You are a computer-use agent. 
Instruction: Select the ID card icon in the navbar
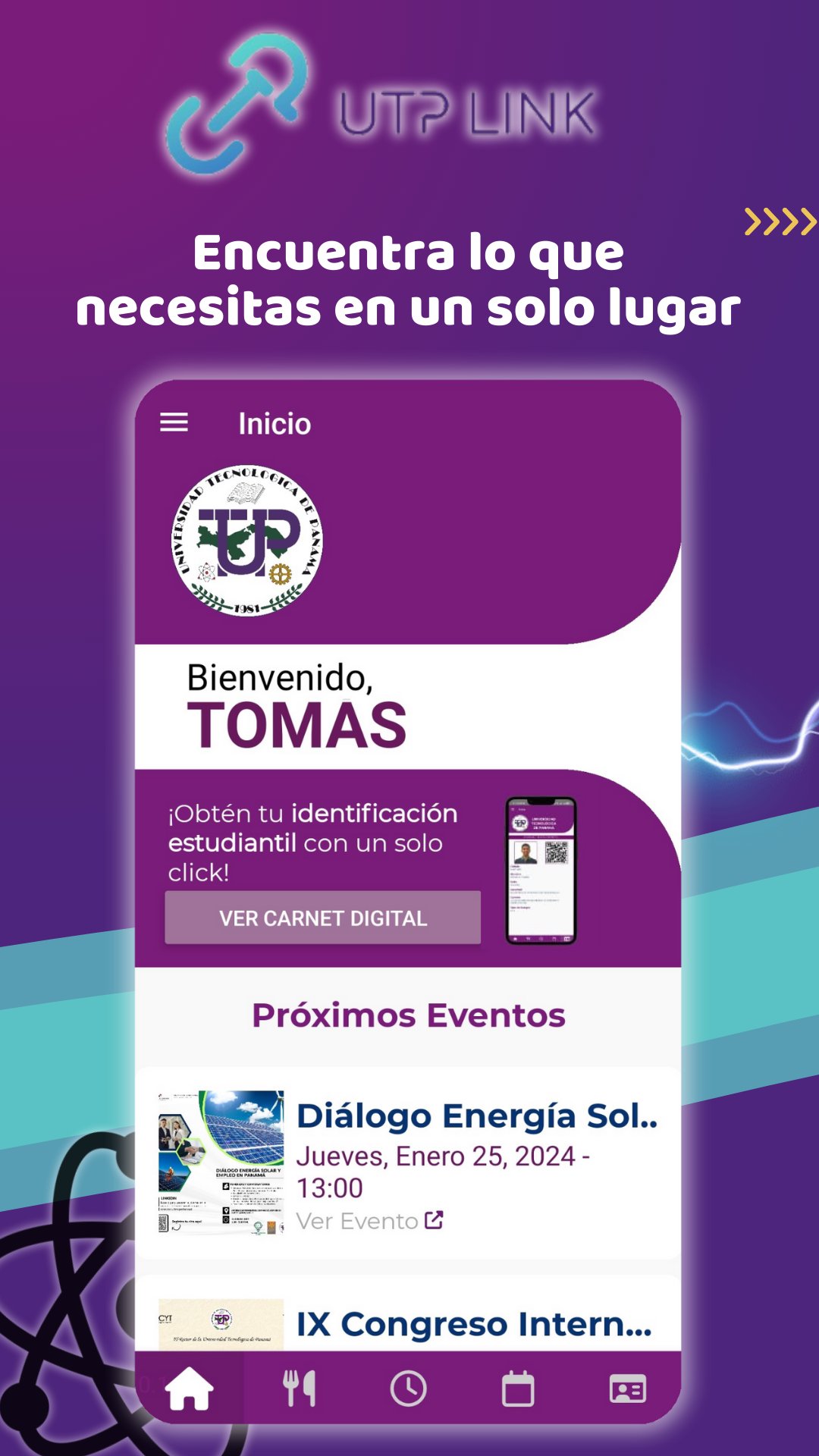pyautogui.click(x=627, y=1388)
